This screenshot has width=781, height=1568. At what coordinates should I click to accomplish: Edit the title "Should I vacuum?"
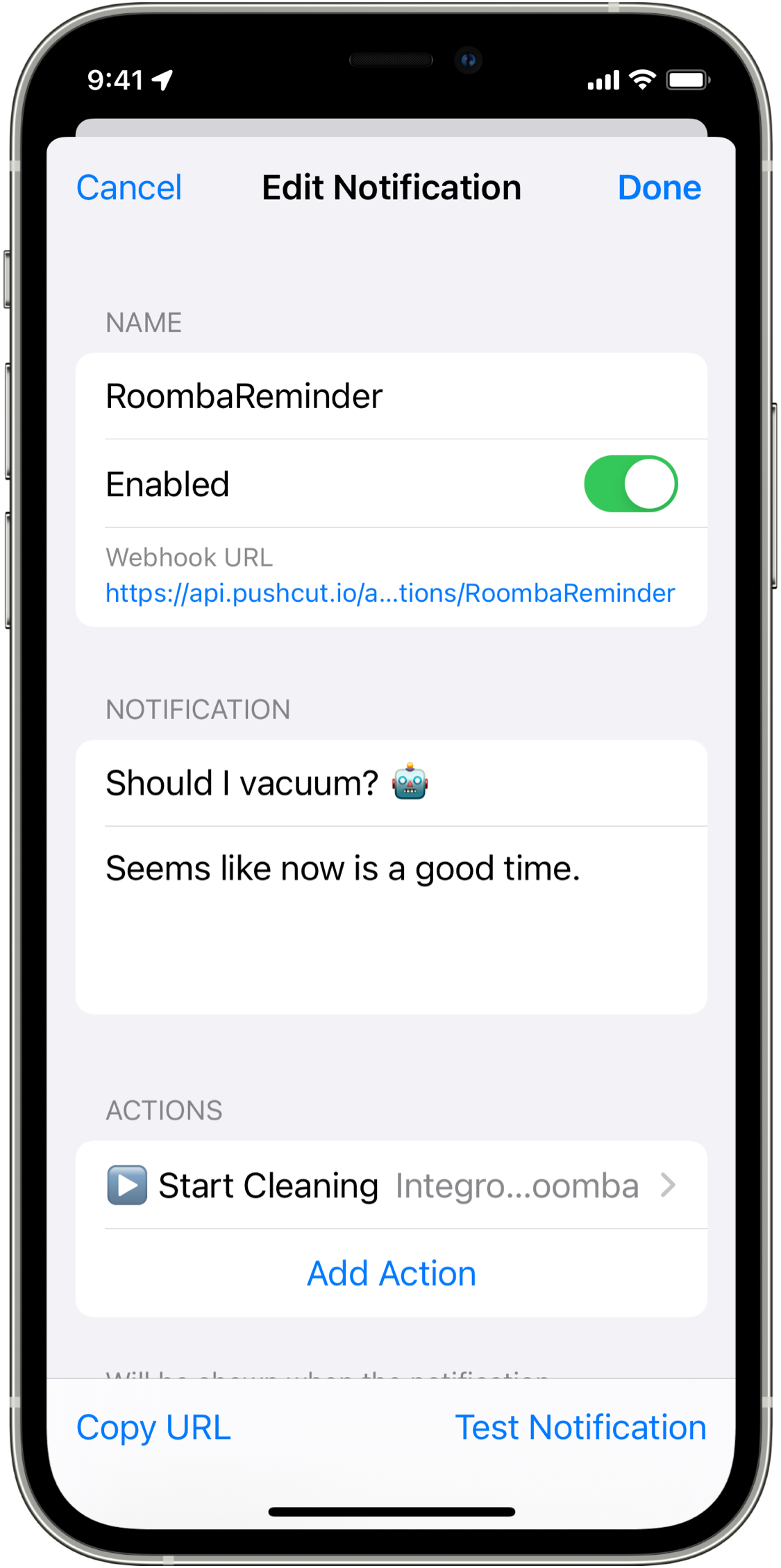pyautogui.click(x=392, y=783)
